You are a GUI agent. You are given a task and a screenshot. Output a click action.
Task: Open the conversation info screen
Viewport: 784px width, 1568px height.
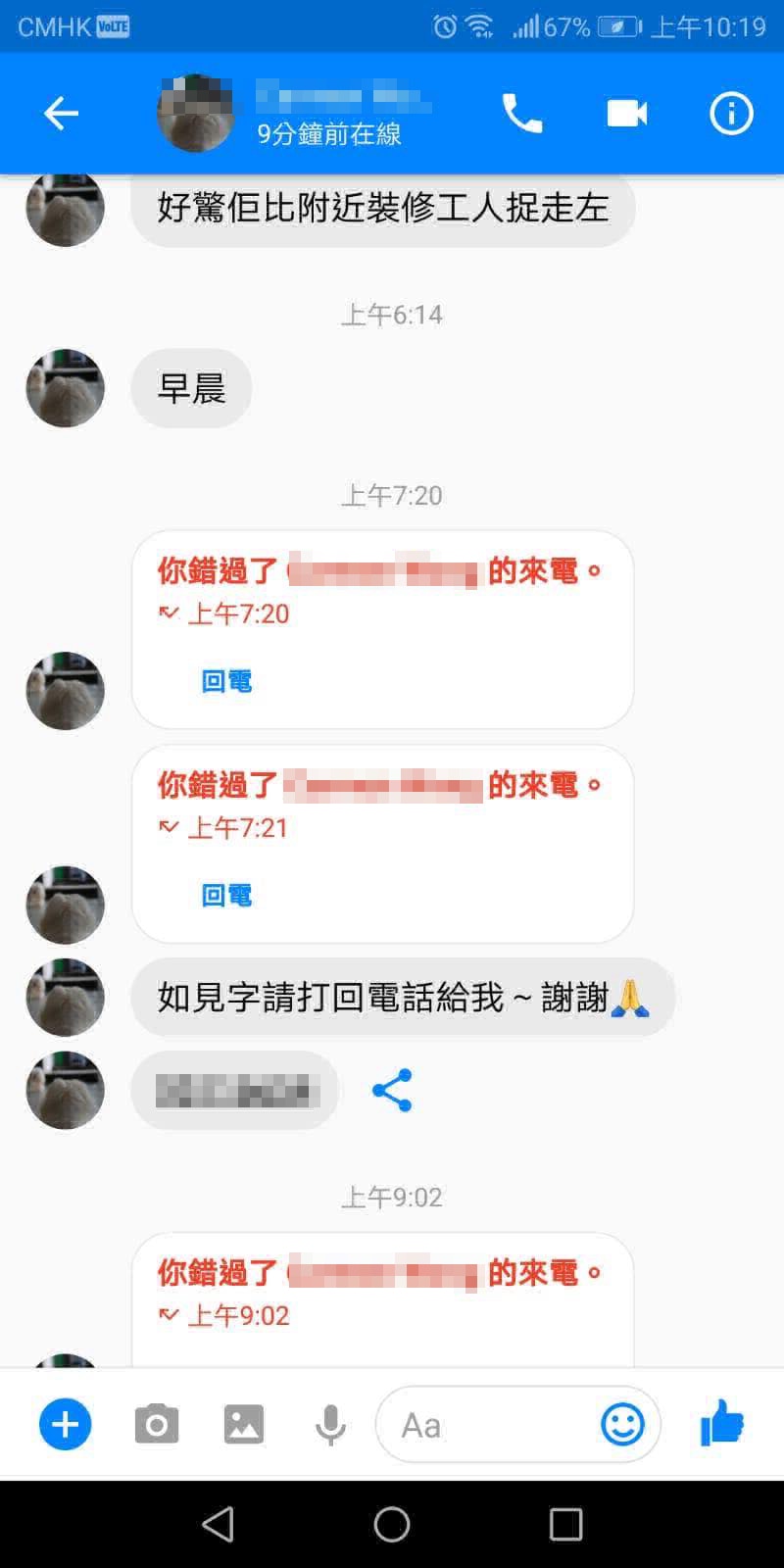pos(730,114)
